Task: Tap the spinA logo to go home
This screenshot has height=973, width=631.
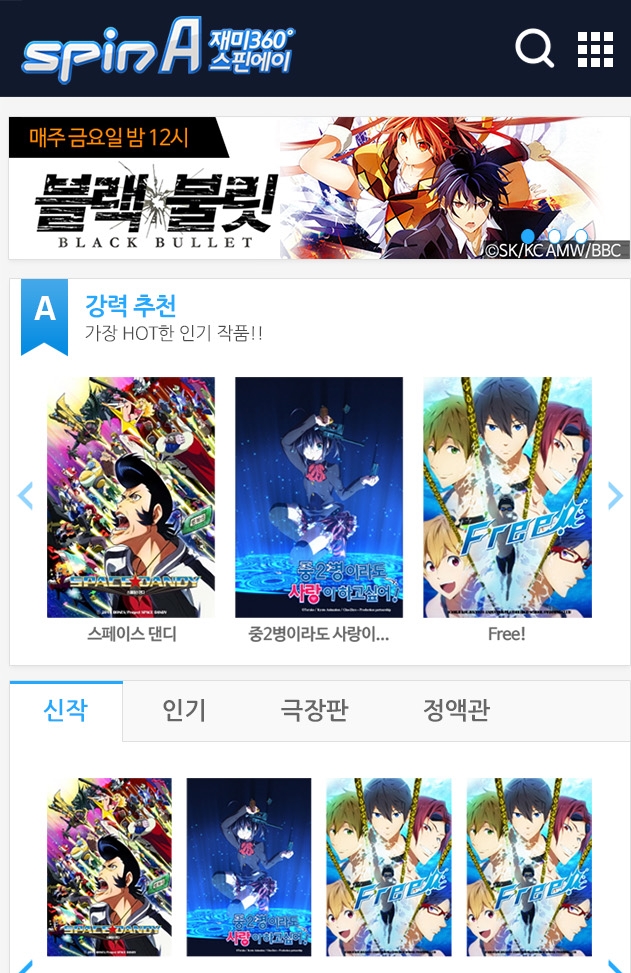Action: pos(157,49)
